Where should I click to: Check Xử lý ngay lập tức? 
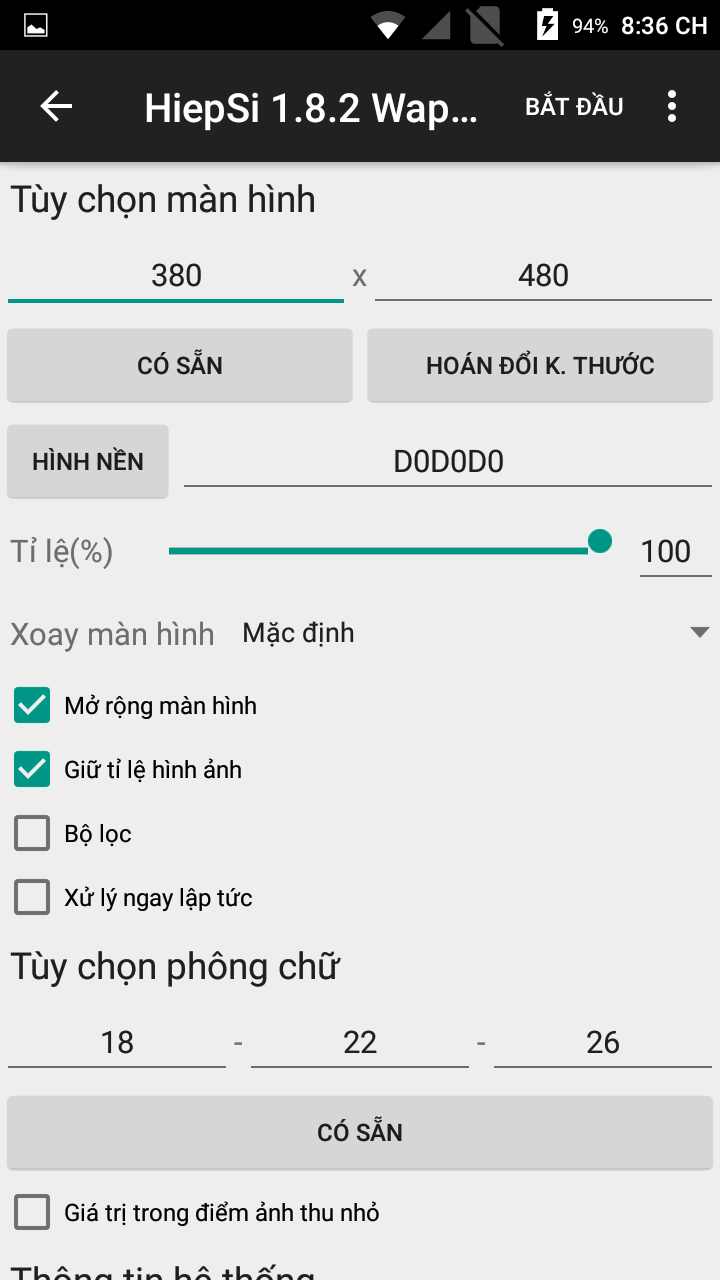[x=32, y=898]
